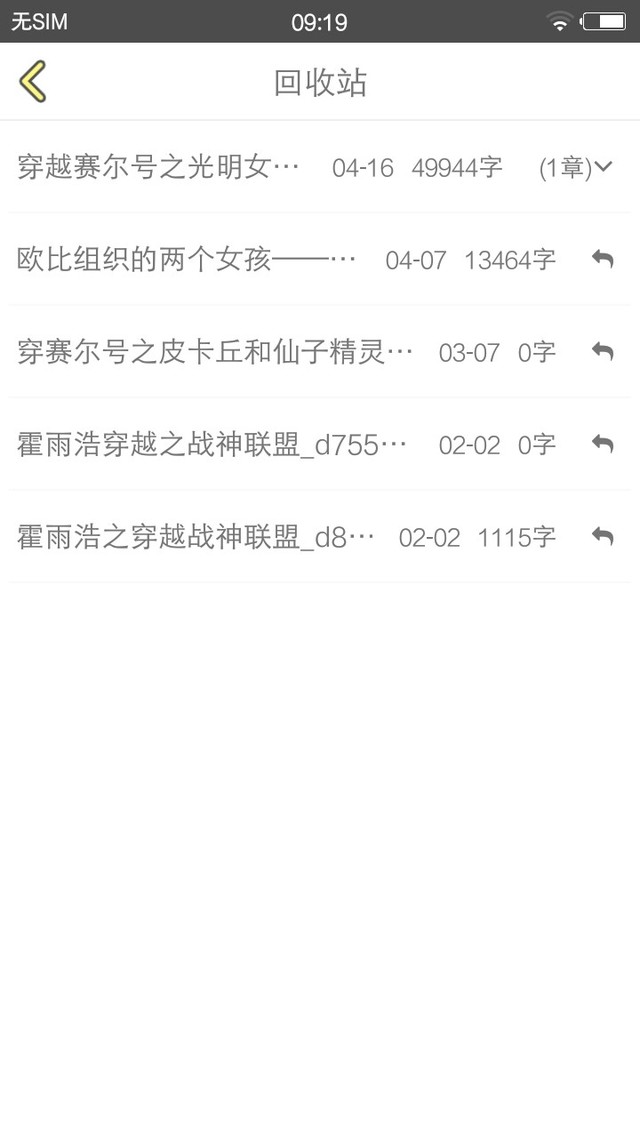Restore 穿赛尔号之皮卡丘和仙子精灵 from recycle bin

coord(602,351)
